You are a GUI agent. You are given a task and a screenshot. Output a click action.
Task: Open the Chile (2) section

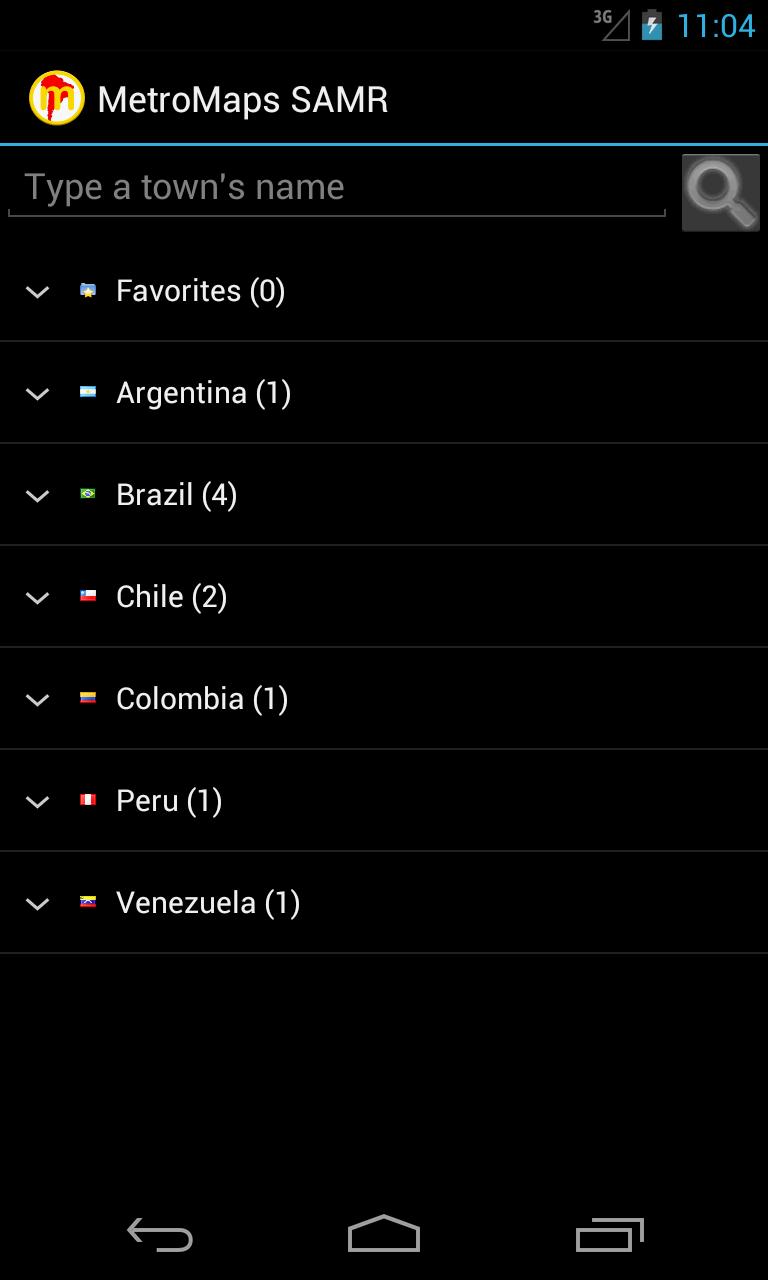171,597
